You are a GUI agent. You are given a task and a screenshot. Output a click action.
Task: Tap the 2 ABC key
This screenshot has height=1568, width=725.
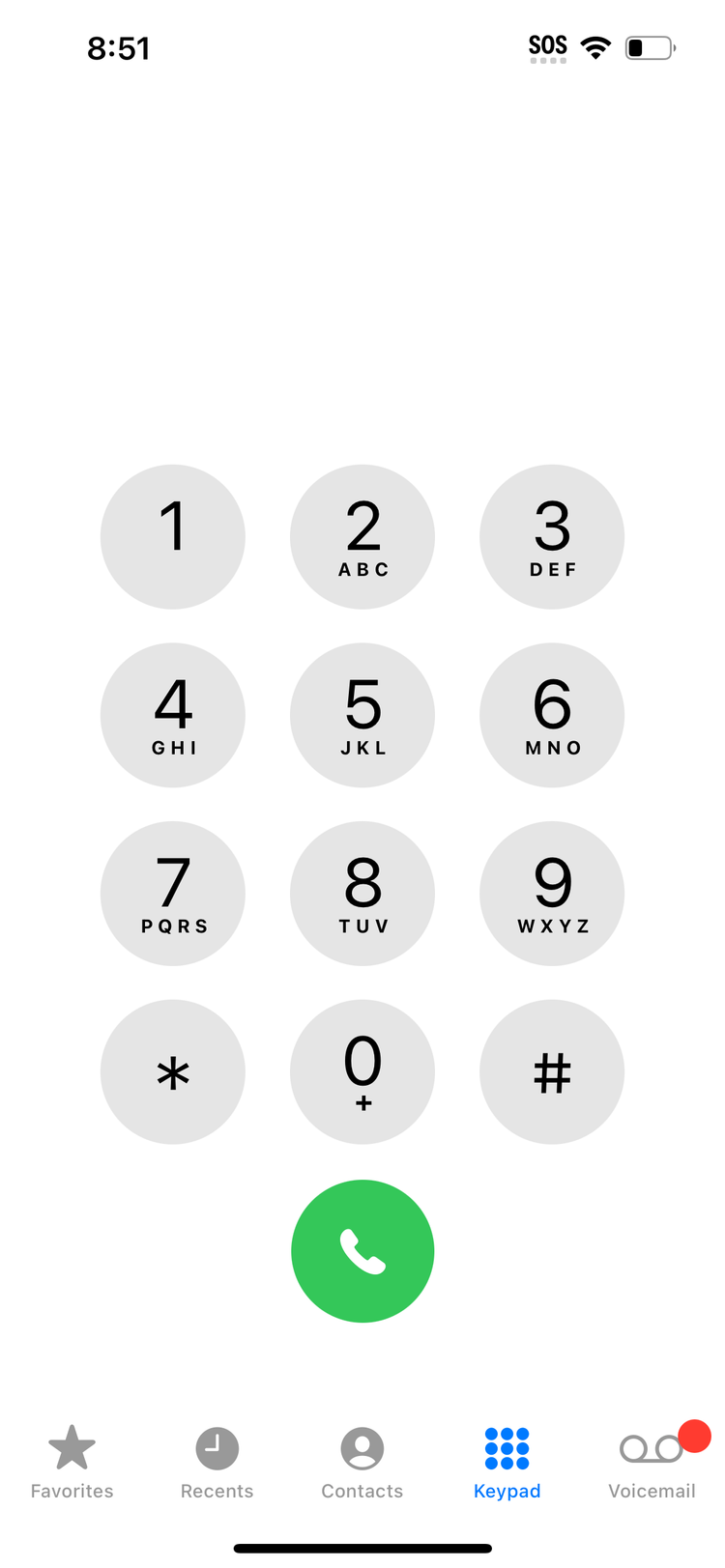(x=362, y=536)
